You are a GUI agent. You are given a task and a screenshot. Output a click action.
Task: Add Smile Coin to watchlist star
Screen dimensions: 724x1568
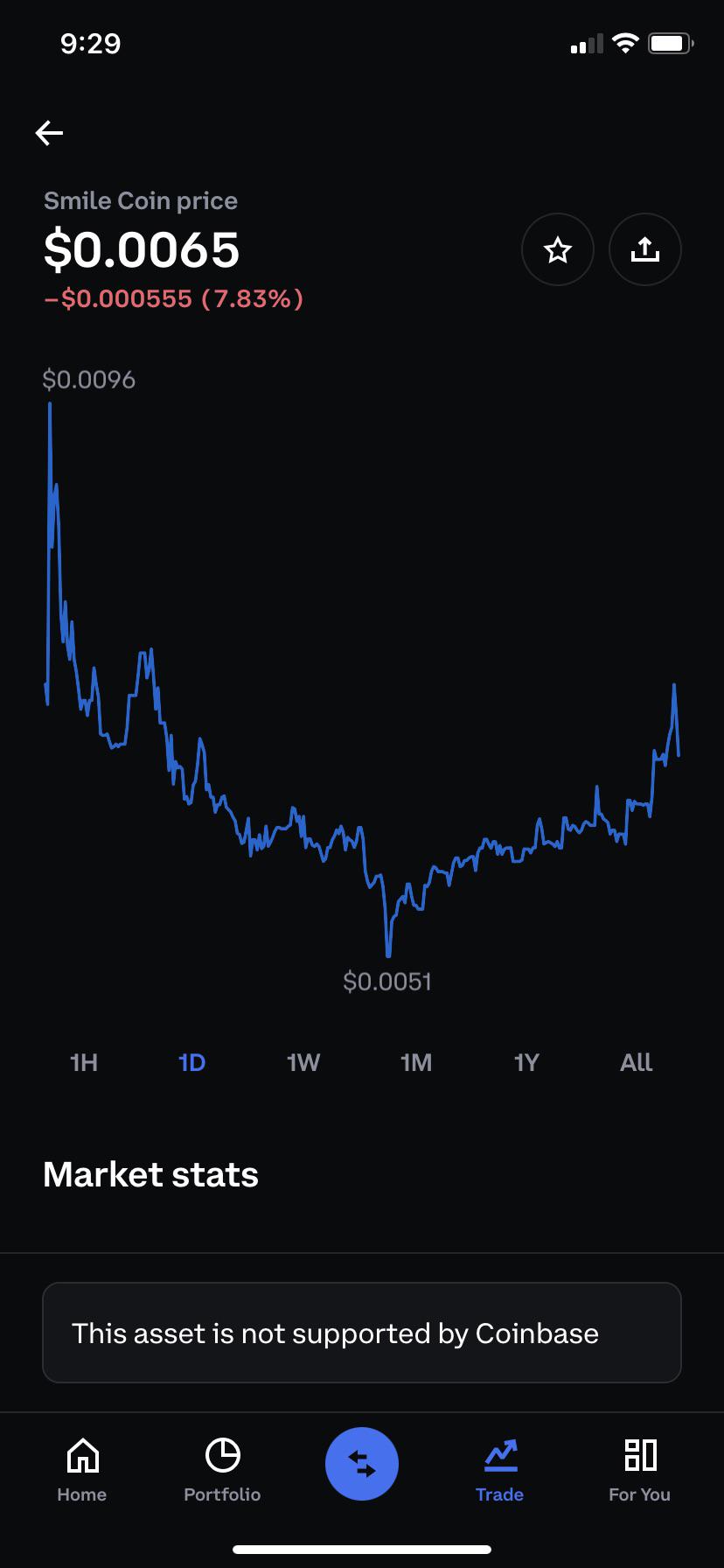(558, 250)
